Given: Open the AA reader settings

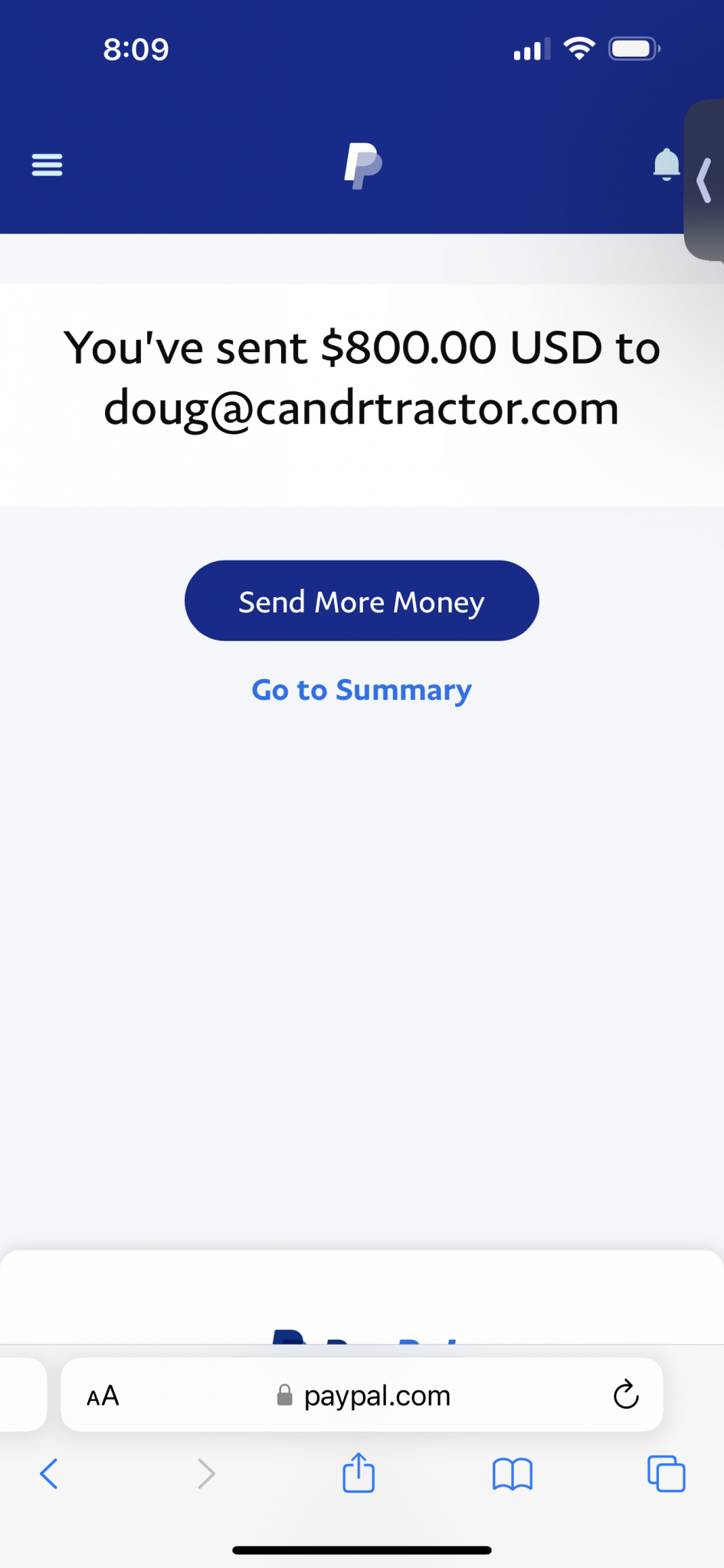Looking at the screenshot, I should [103, 1396].
